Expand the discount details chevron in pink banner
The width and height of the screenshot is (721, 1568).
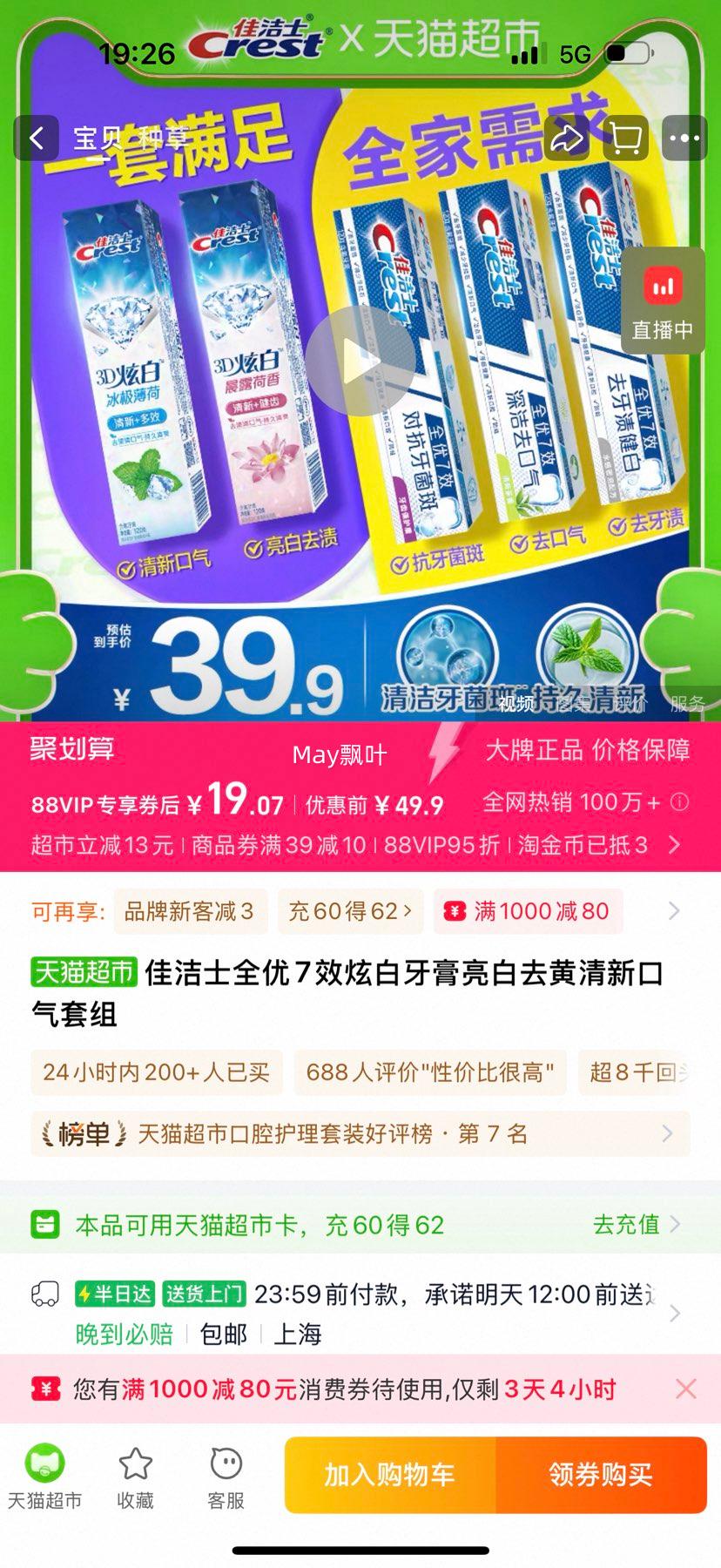(x=674, y=844)
